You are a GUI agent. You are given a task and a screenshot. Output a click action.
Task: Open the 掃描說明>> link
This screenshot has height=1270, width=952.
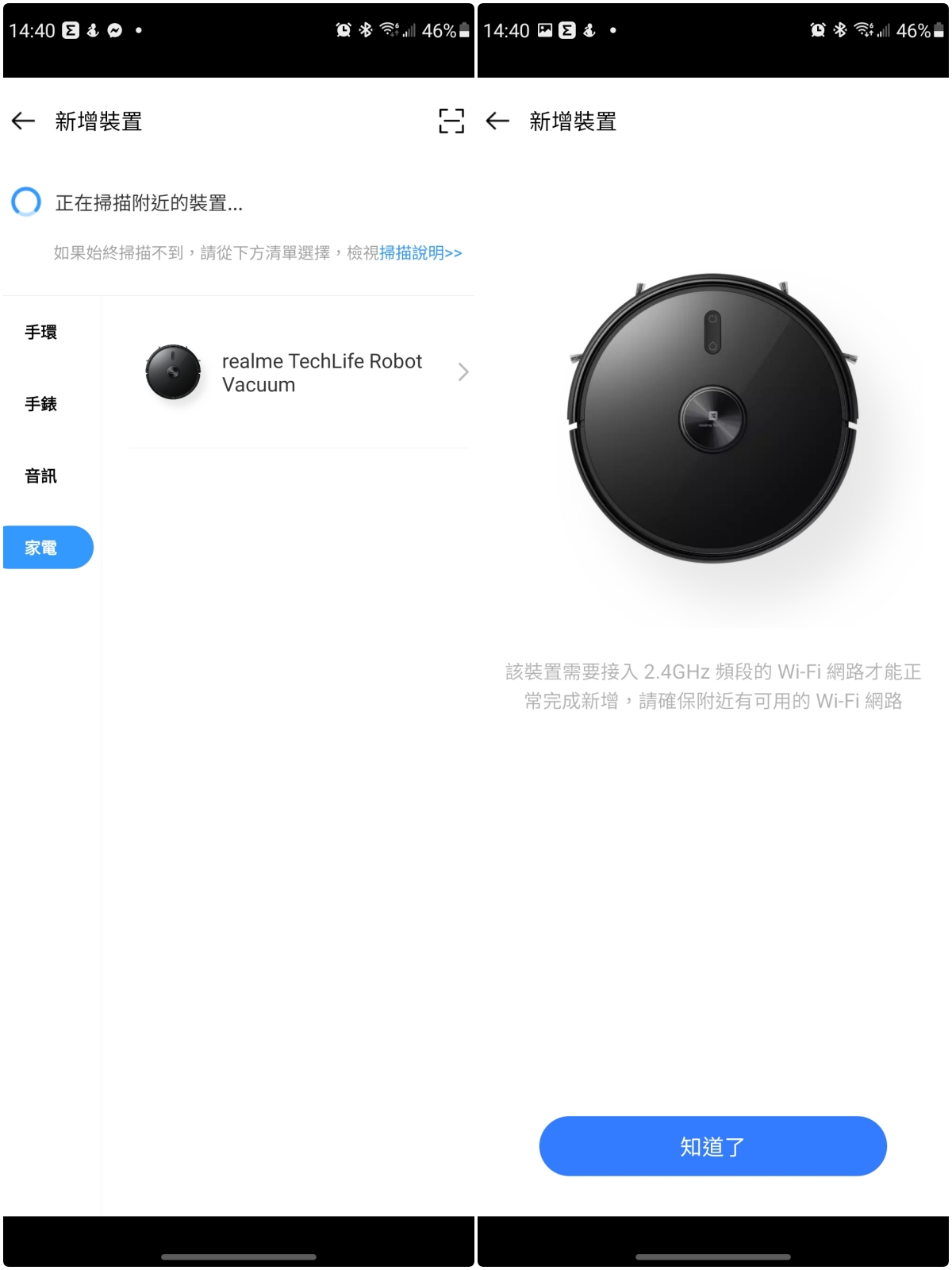click(420, 252)
